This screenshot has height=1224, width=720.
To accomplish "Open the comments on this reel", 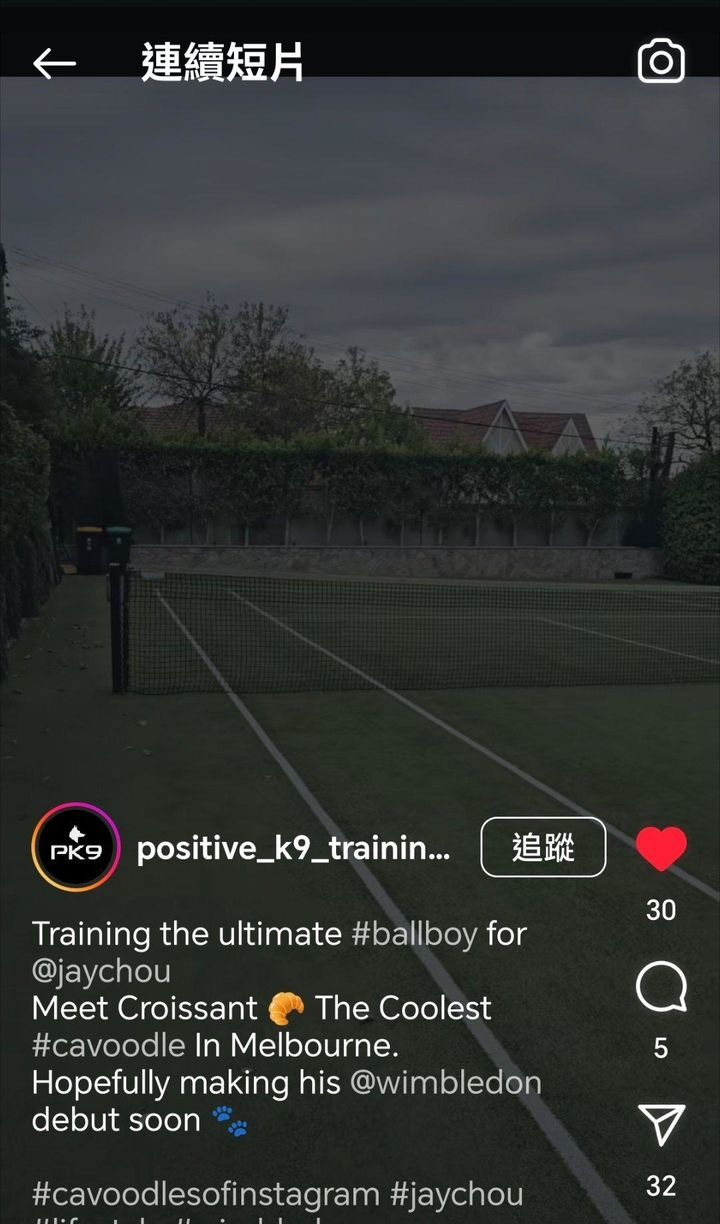I will pyautogui.click(x=661, y=988).
